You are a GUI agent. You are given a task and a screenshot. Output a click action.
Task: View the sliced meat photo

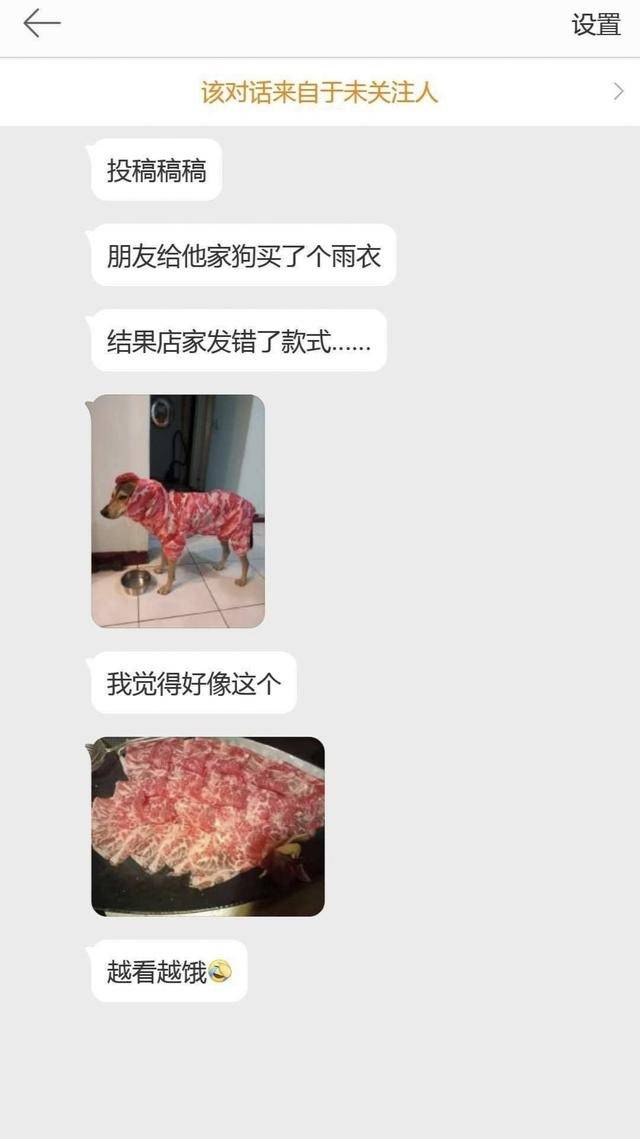pyautogui.click(x=208, y=827)
